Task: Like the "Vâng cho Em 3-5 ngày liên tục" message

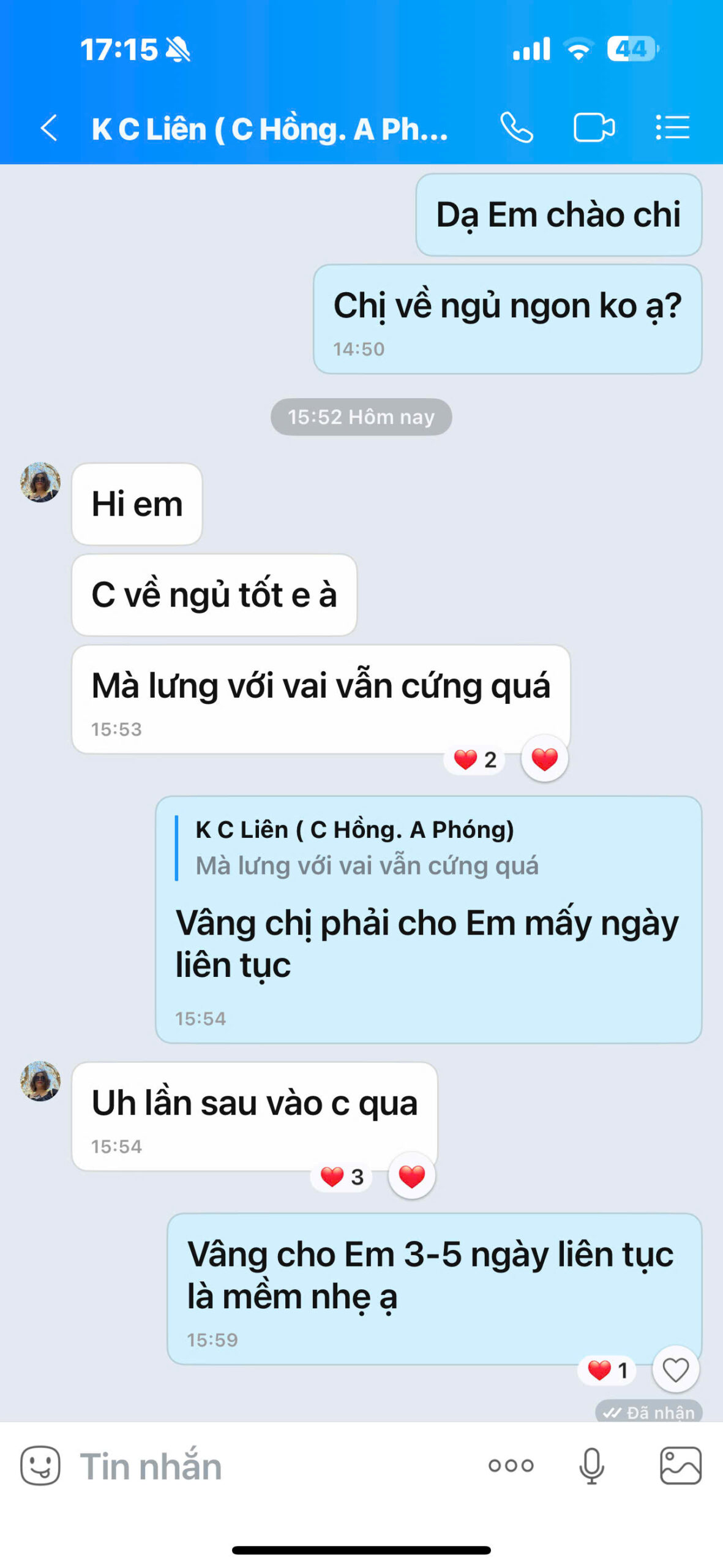Action: point(675,1370)
